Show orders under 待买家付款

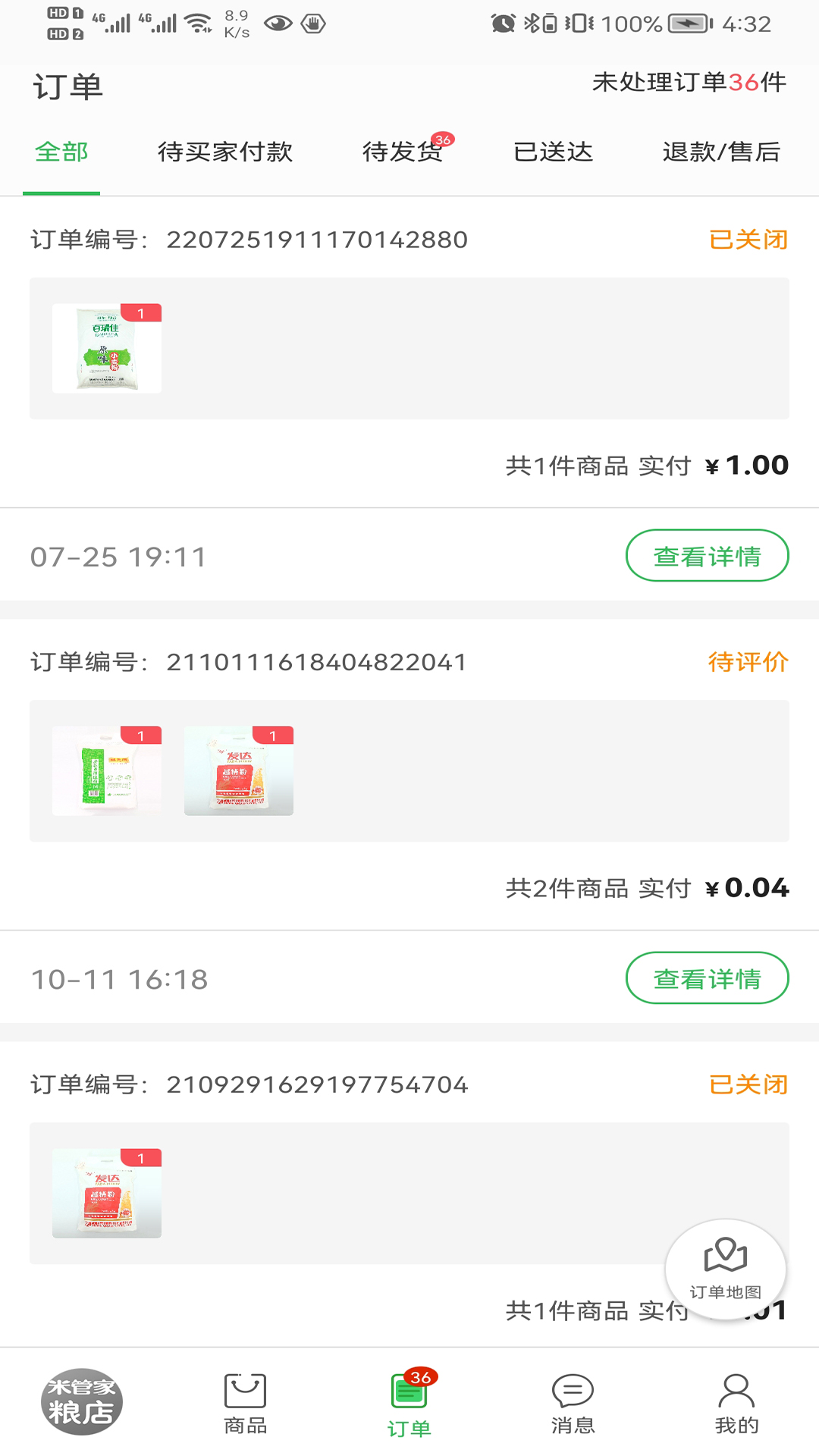pos(225,152)
